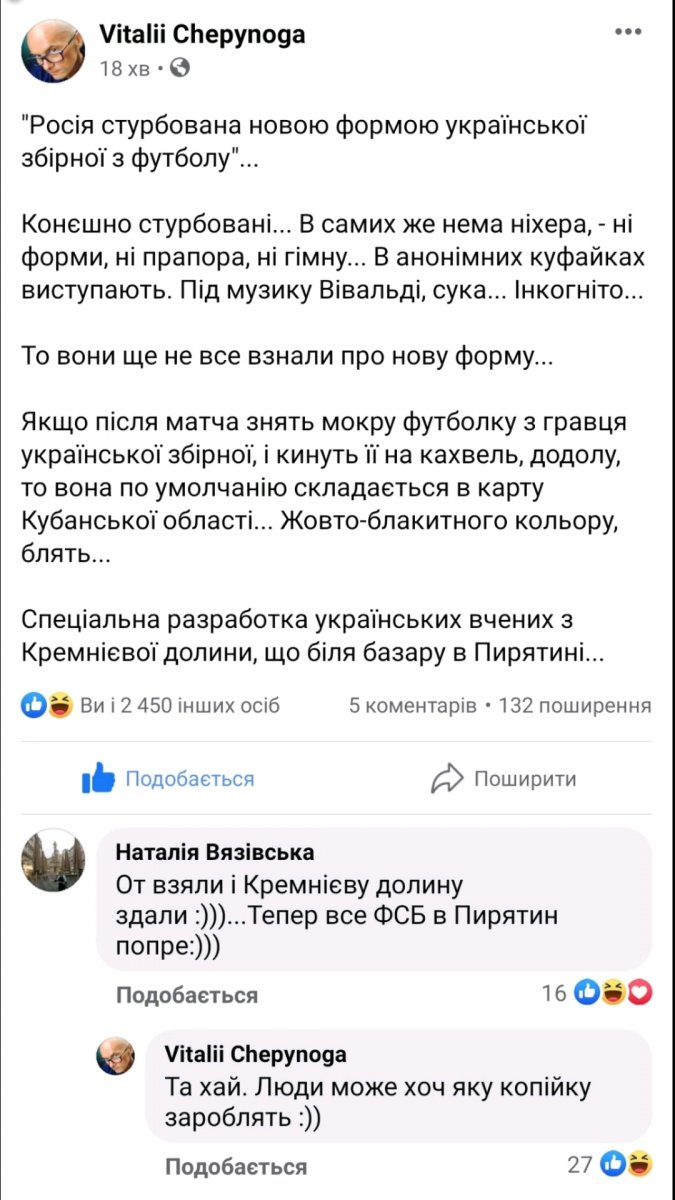Like the post with Подобається button
675x1200 pixels.
[168, 778]
